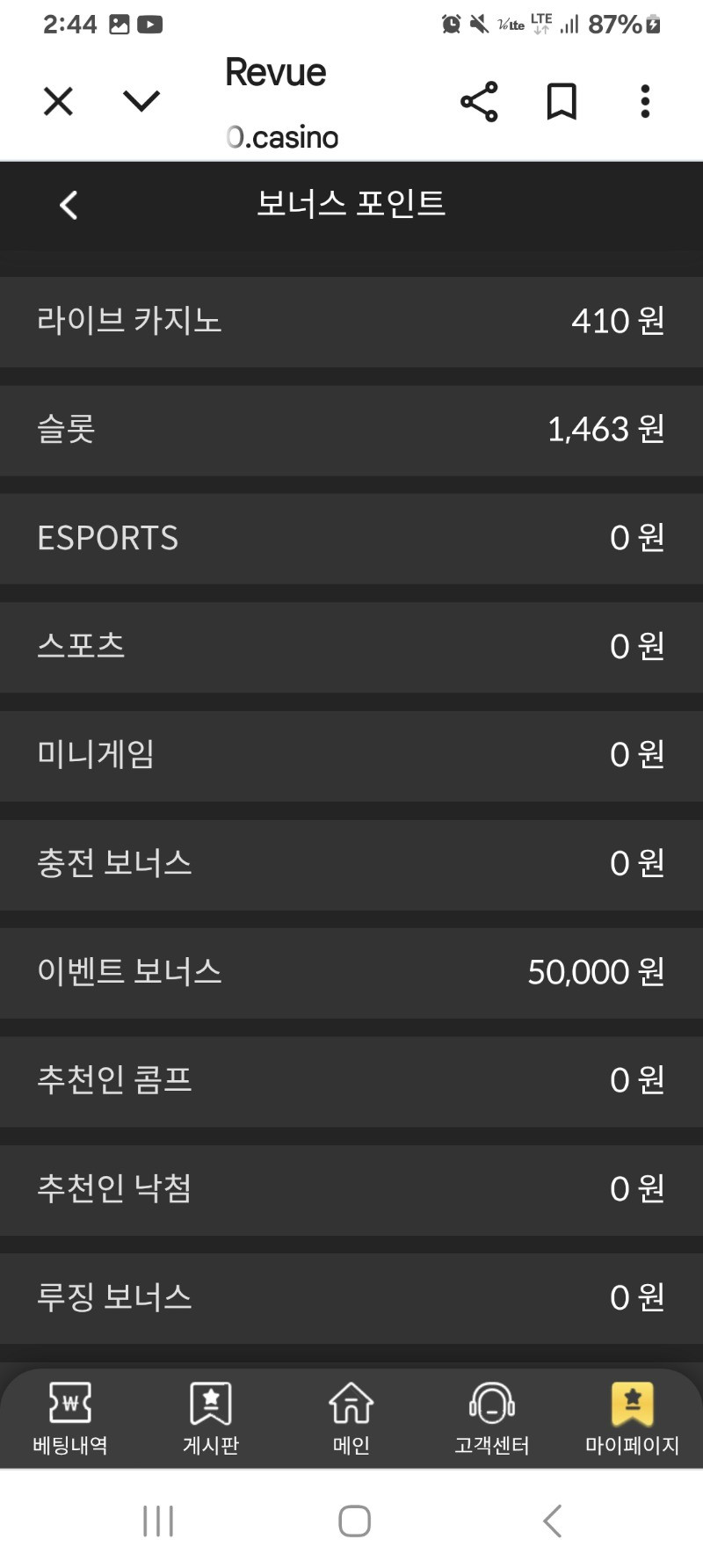Open the 고객센터 support tab
This screenshot has width=703, height=1568.
[492, 1418]
